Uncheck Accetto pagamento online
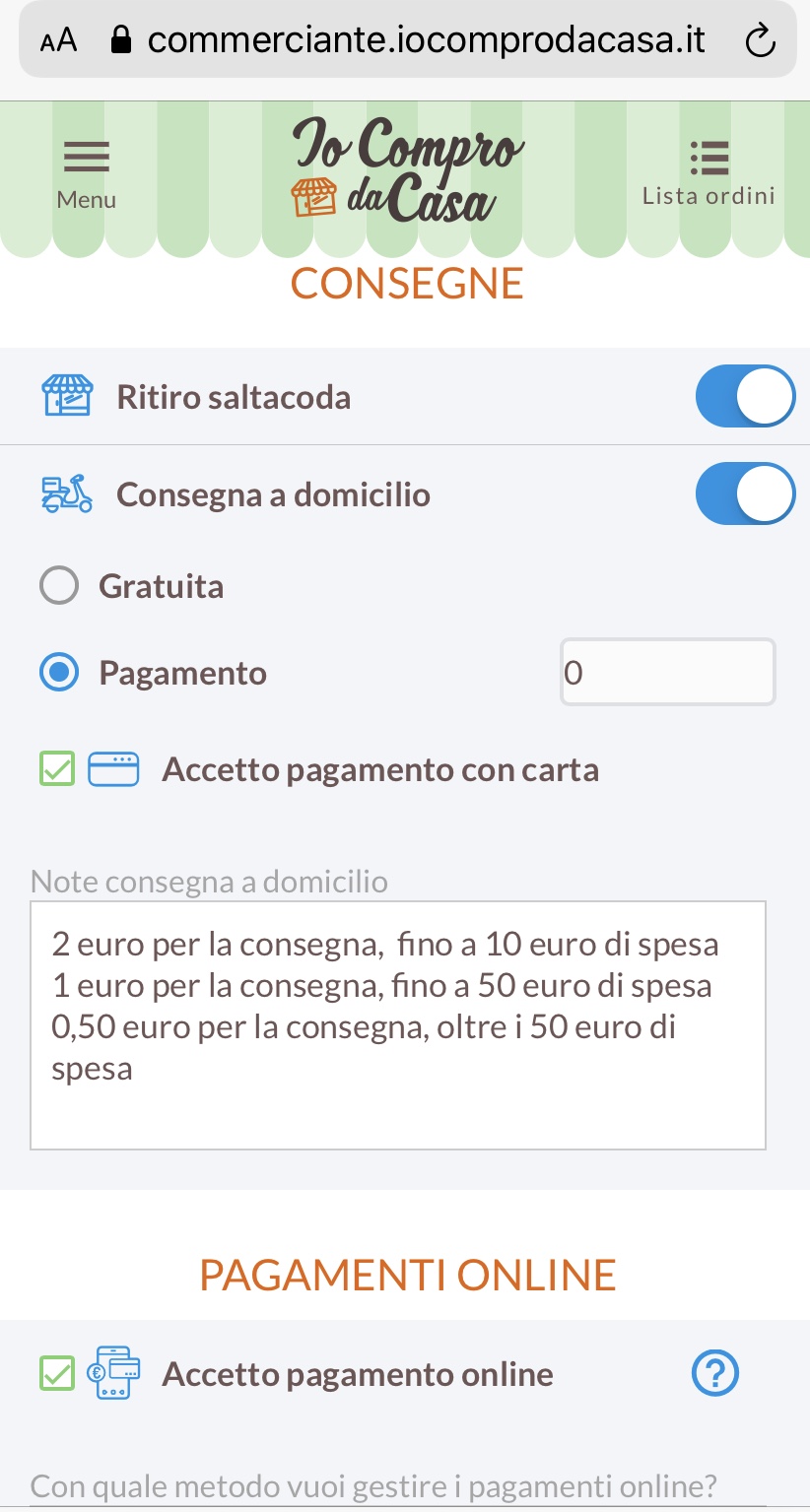Screen dimensions: 810x1512 (x=57, y=1373)
